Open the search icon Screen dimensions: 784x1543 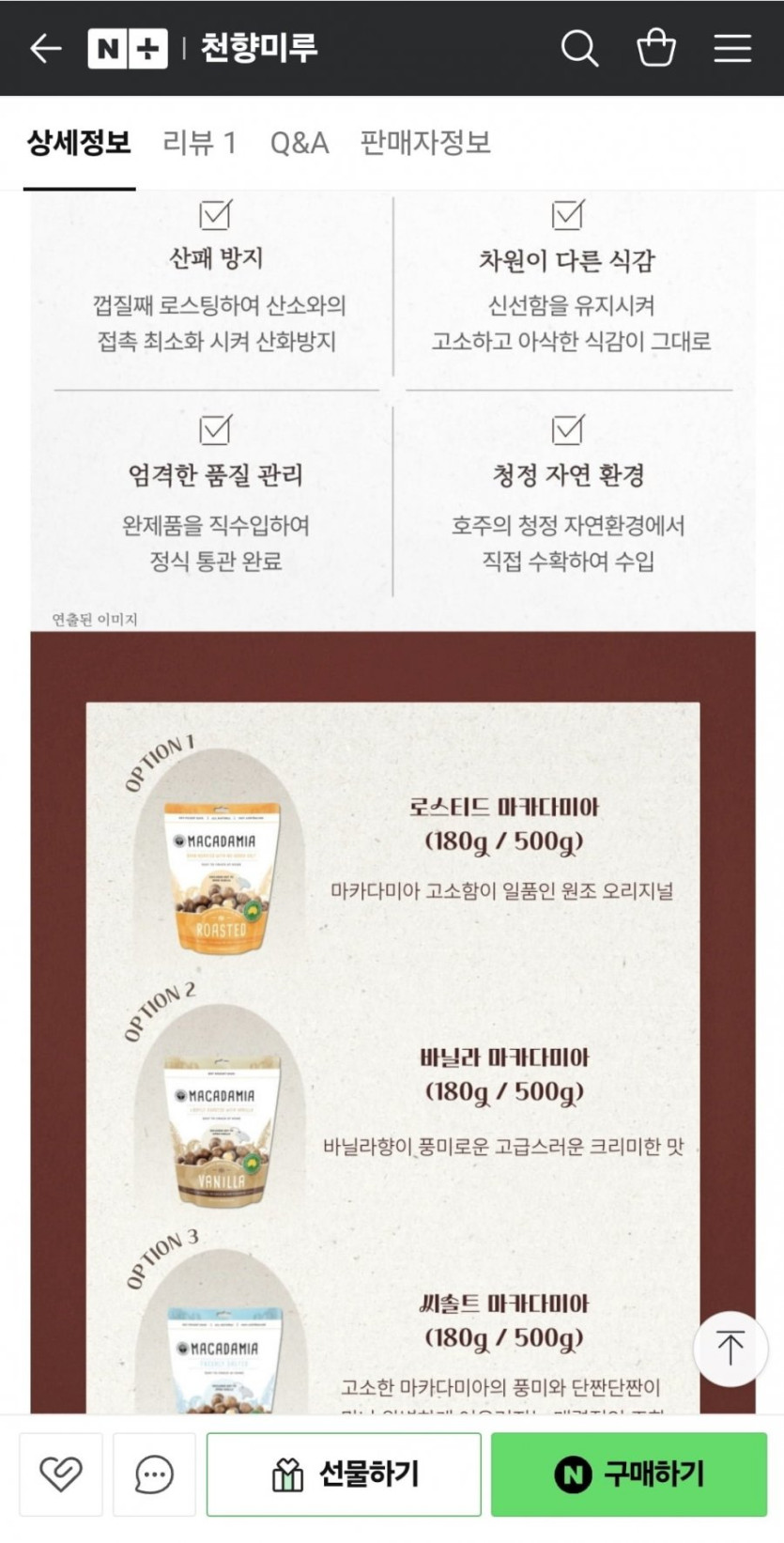[579, 48]
